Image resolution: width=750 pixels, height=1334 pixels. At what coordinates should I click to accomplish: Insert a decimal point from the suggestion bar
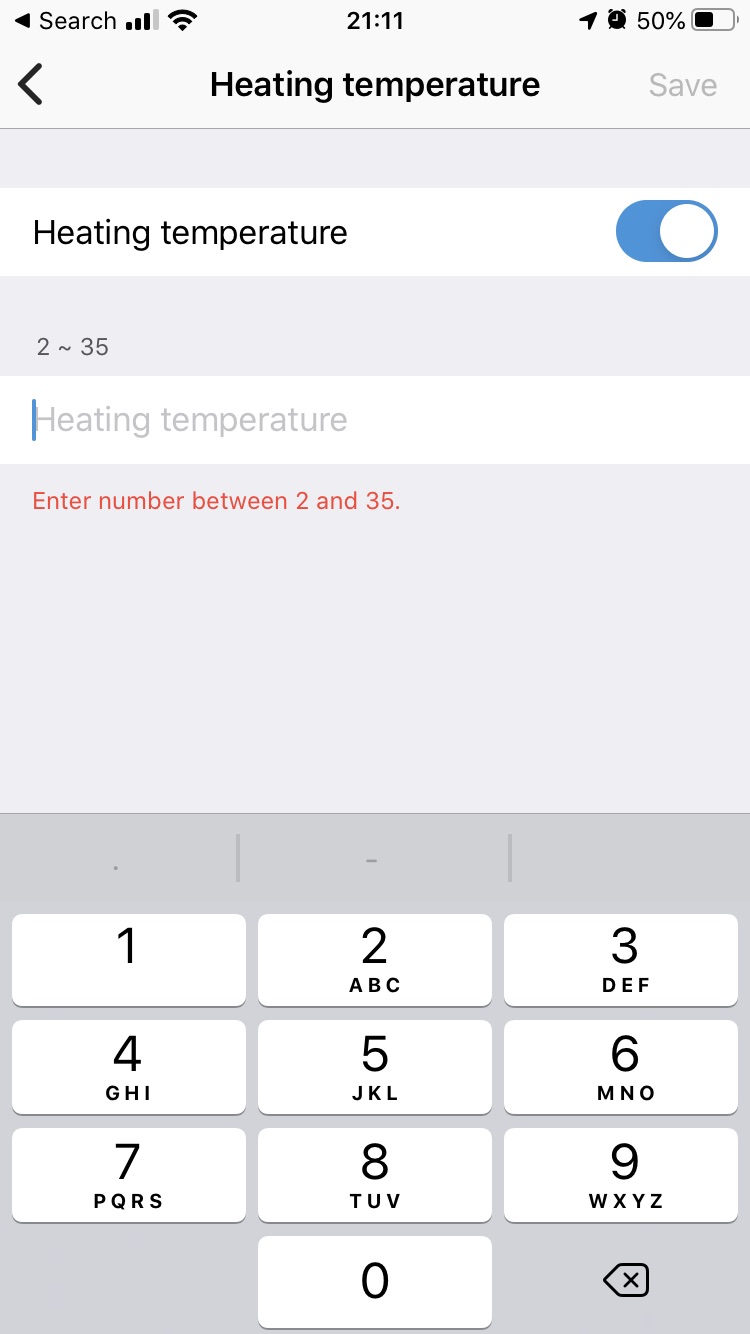[x=117, y=859]
